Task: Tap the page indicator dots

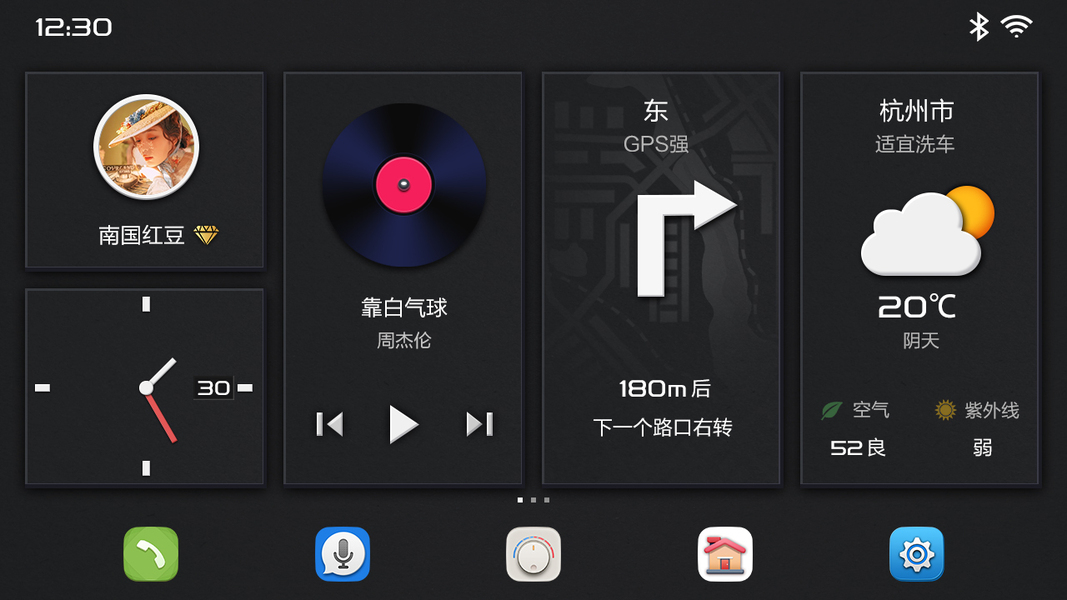Action: click(533, 499)
